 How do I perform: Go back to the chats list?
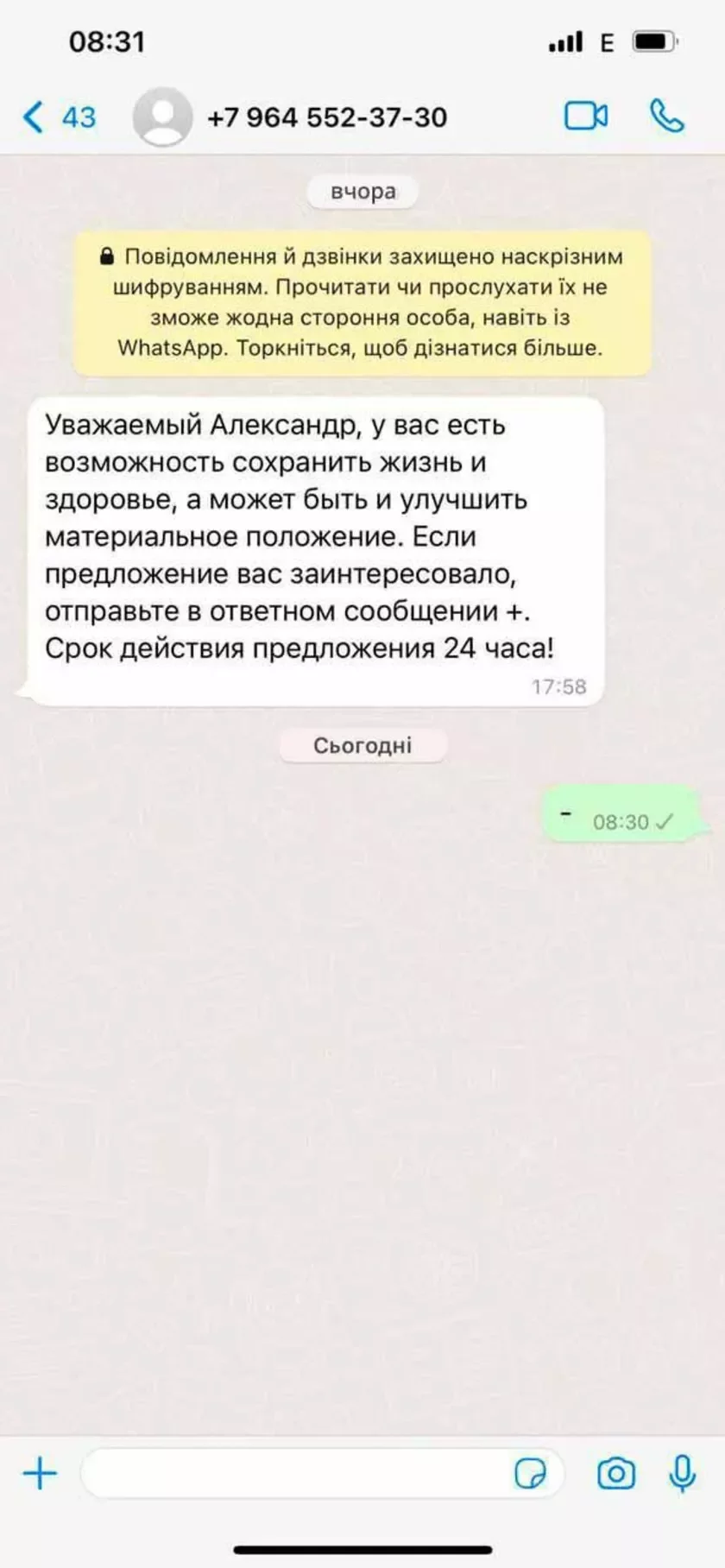click(57, 117)
